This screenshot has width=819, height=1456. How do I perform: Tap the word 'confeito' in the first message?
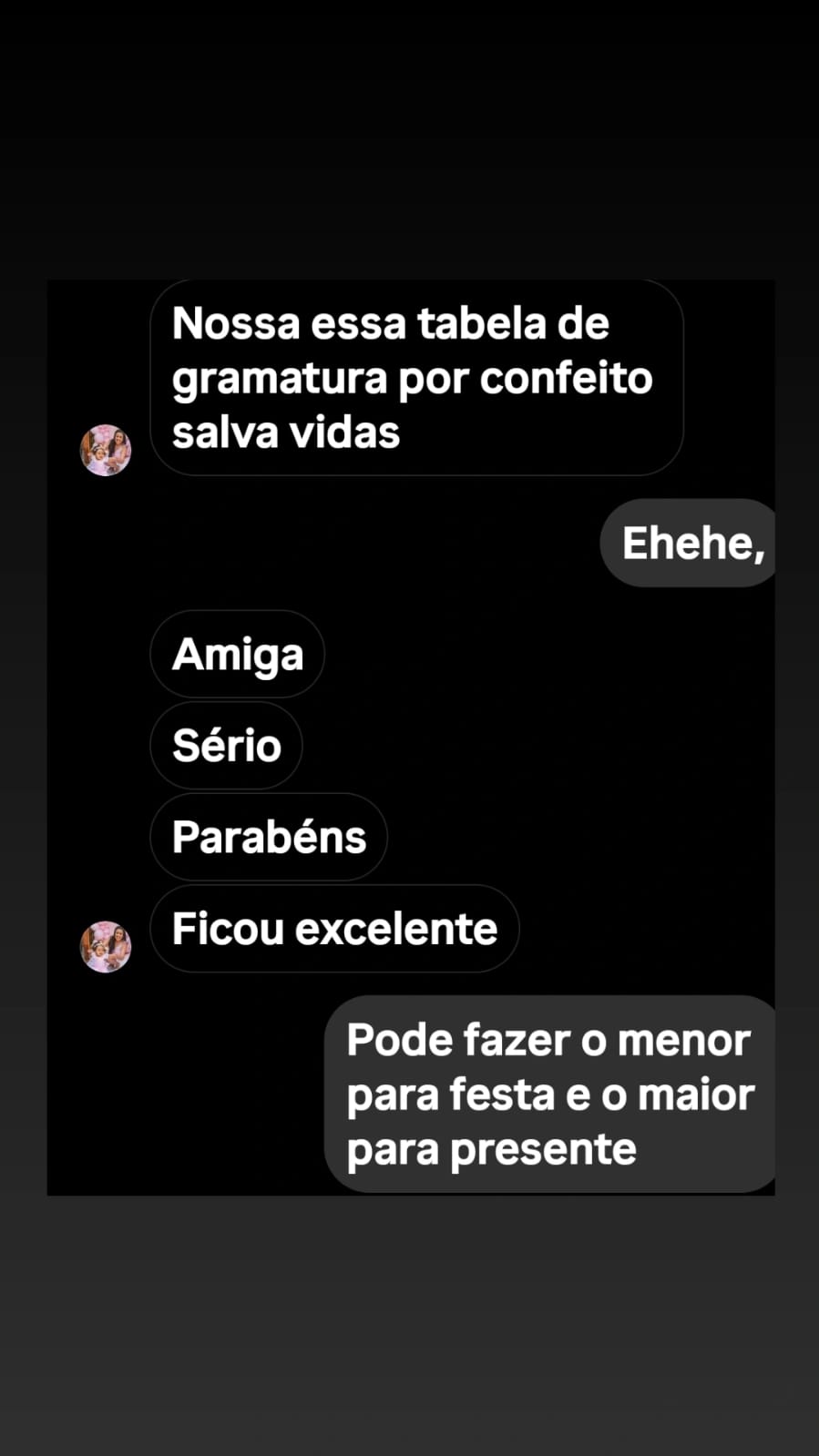coord(571,377)
